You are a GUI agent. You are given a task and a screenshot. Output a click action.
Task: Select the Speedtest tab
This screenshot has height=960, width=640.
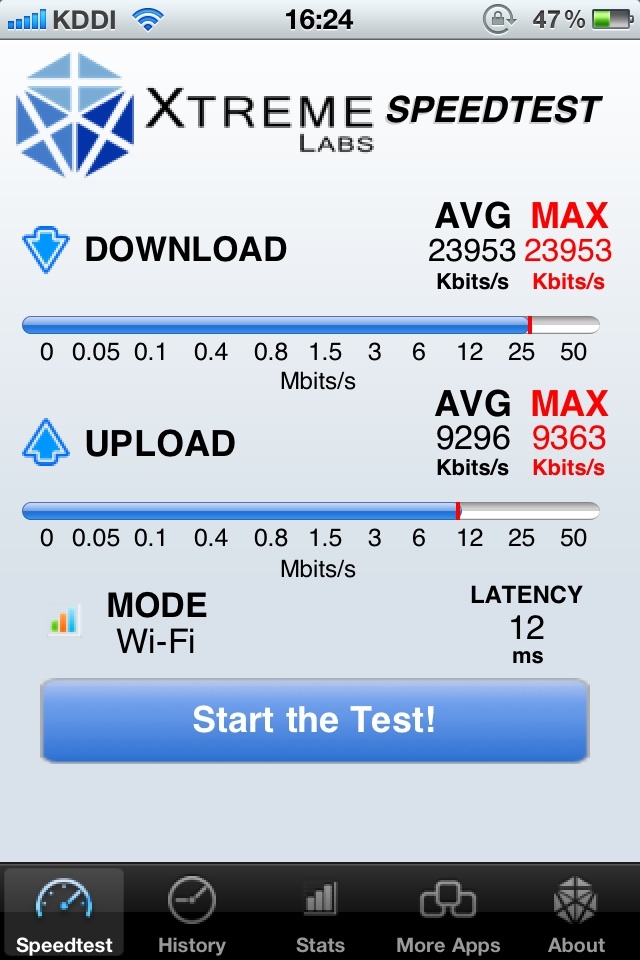tap(64, 914)
